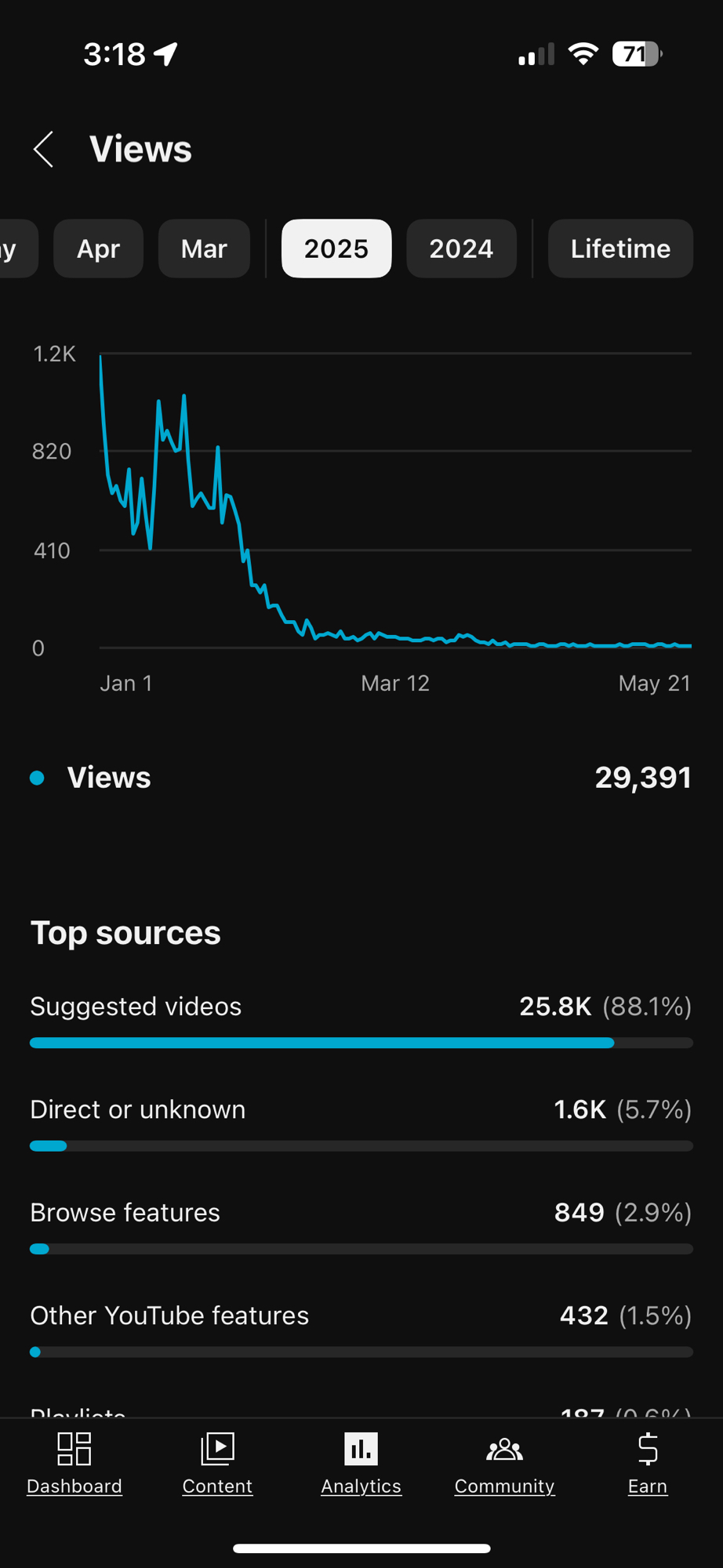Viewport: 723px width, 1568px height.
Task: Show Lifetime views data
Action: click(620, 249)
